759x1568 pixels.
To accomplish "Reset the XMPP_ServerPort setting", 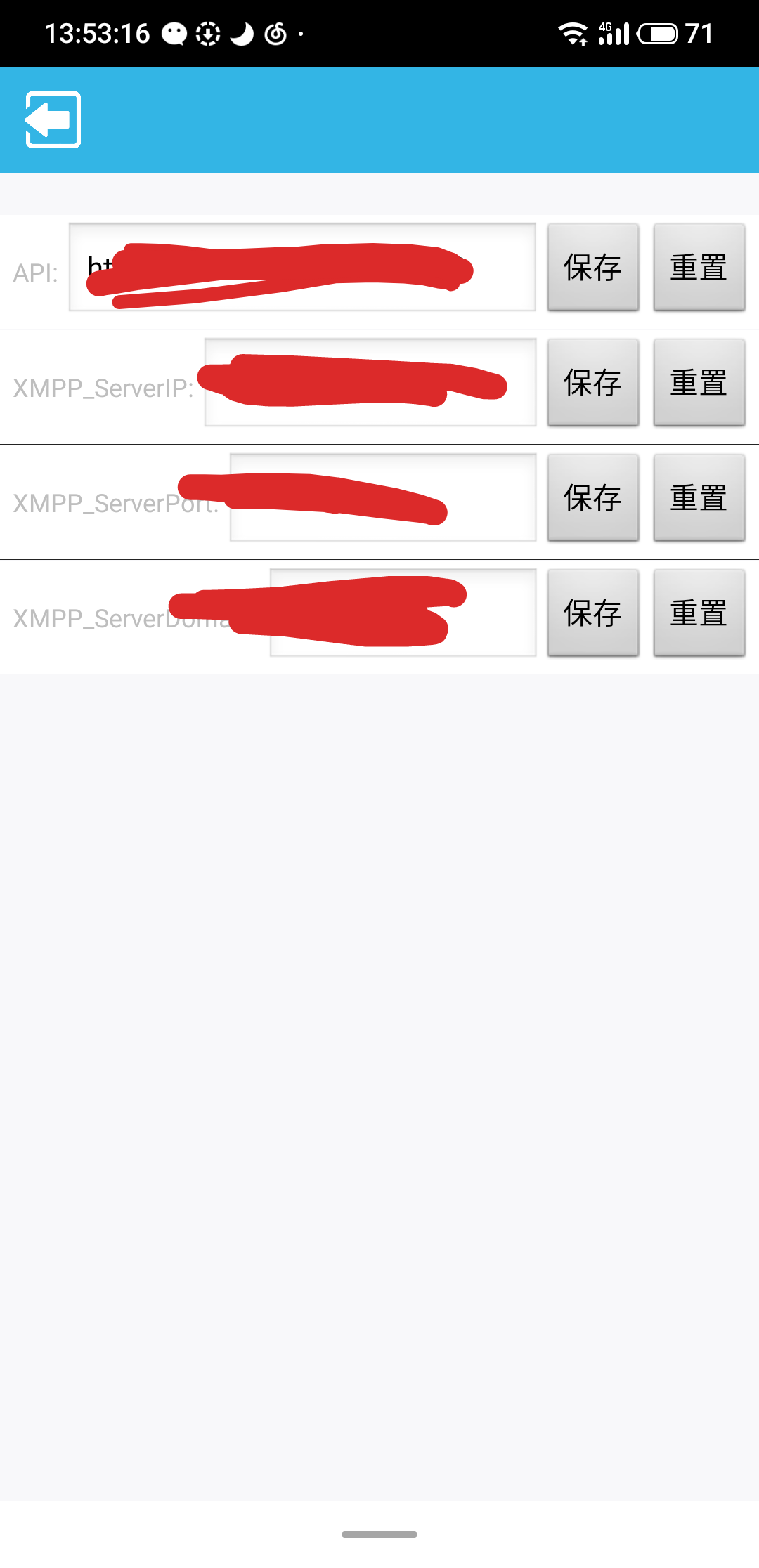I will point(699,497).
